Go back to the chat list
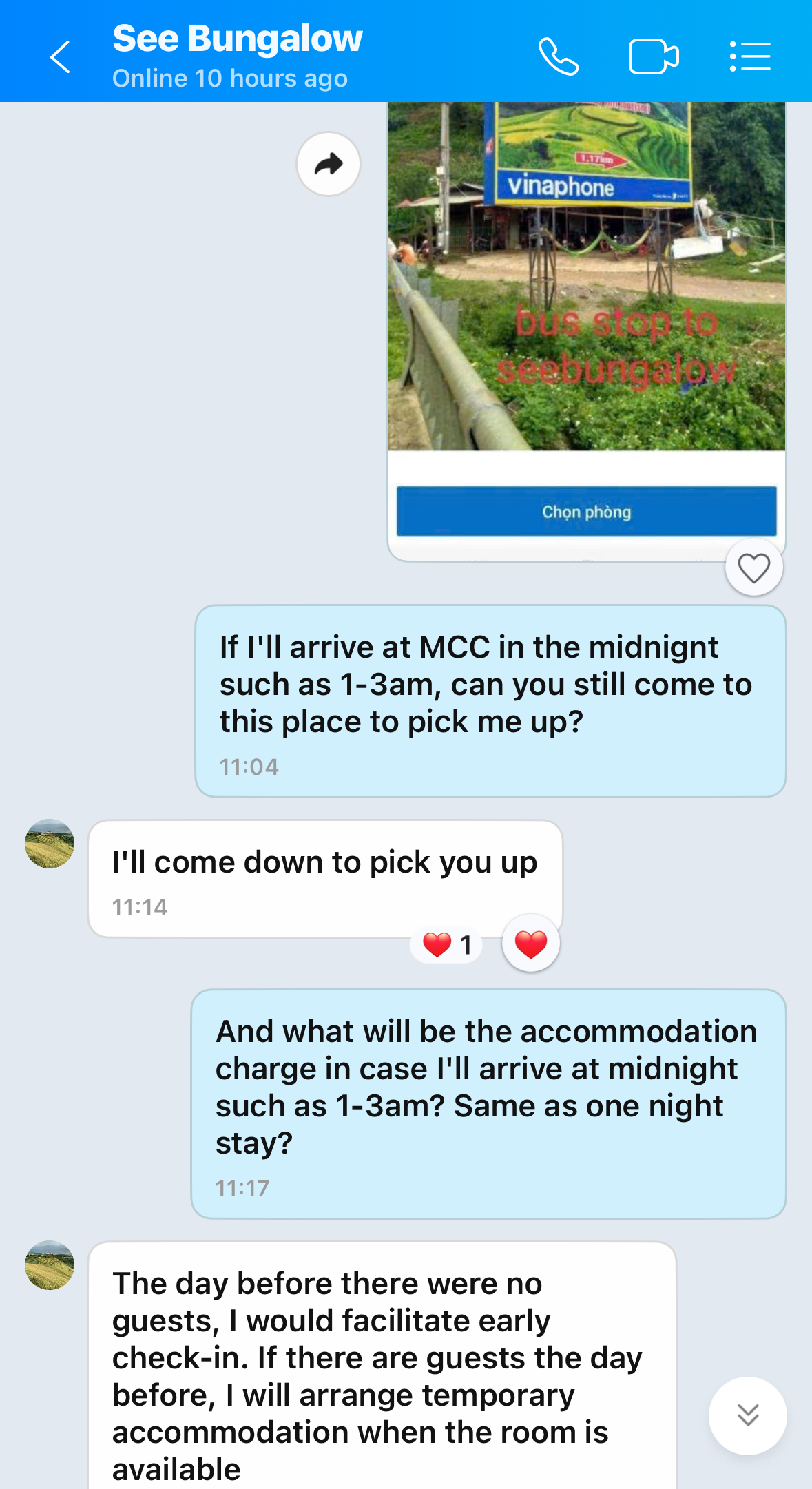 pos(60,56)
